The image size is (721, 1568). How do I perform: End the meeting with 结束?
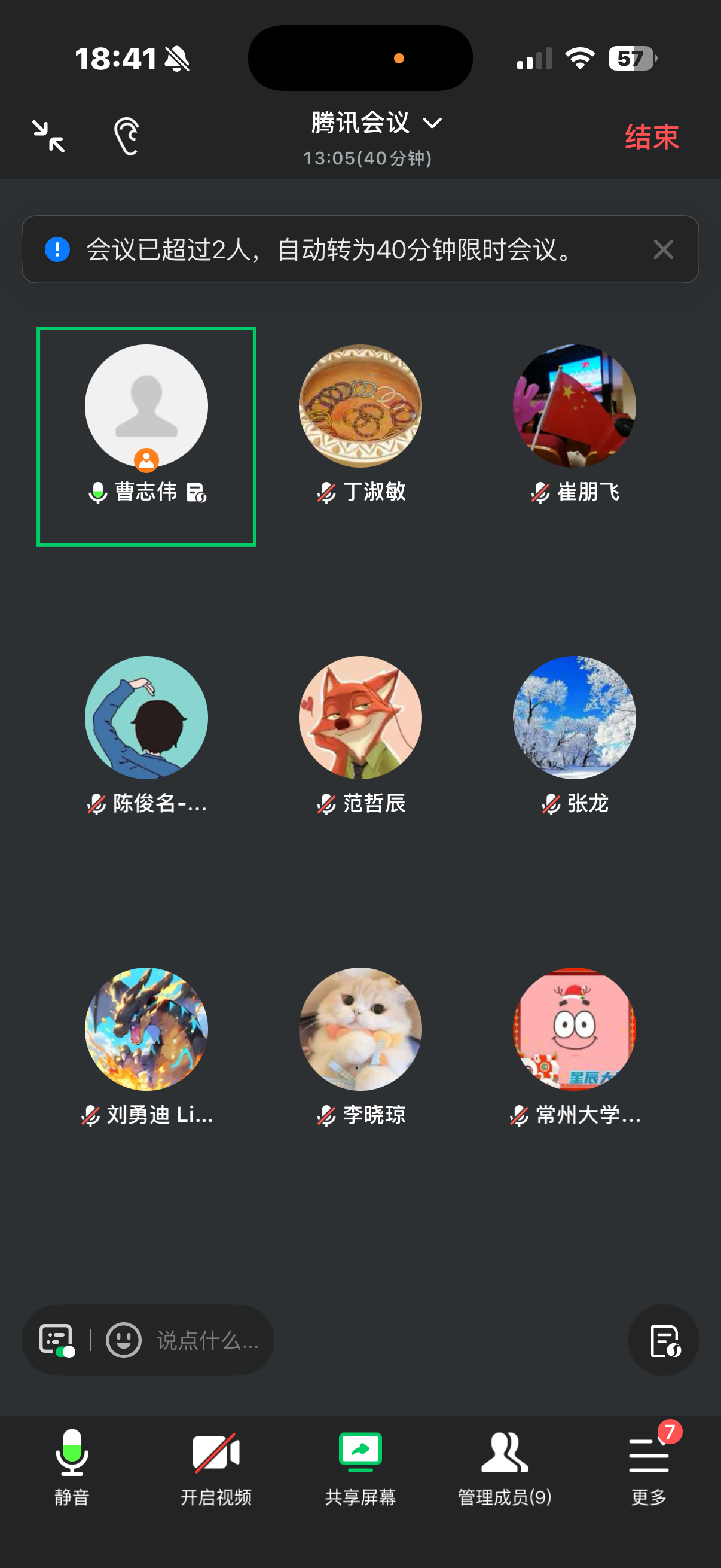651,136
